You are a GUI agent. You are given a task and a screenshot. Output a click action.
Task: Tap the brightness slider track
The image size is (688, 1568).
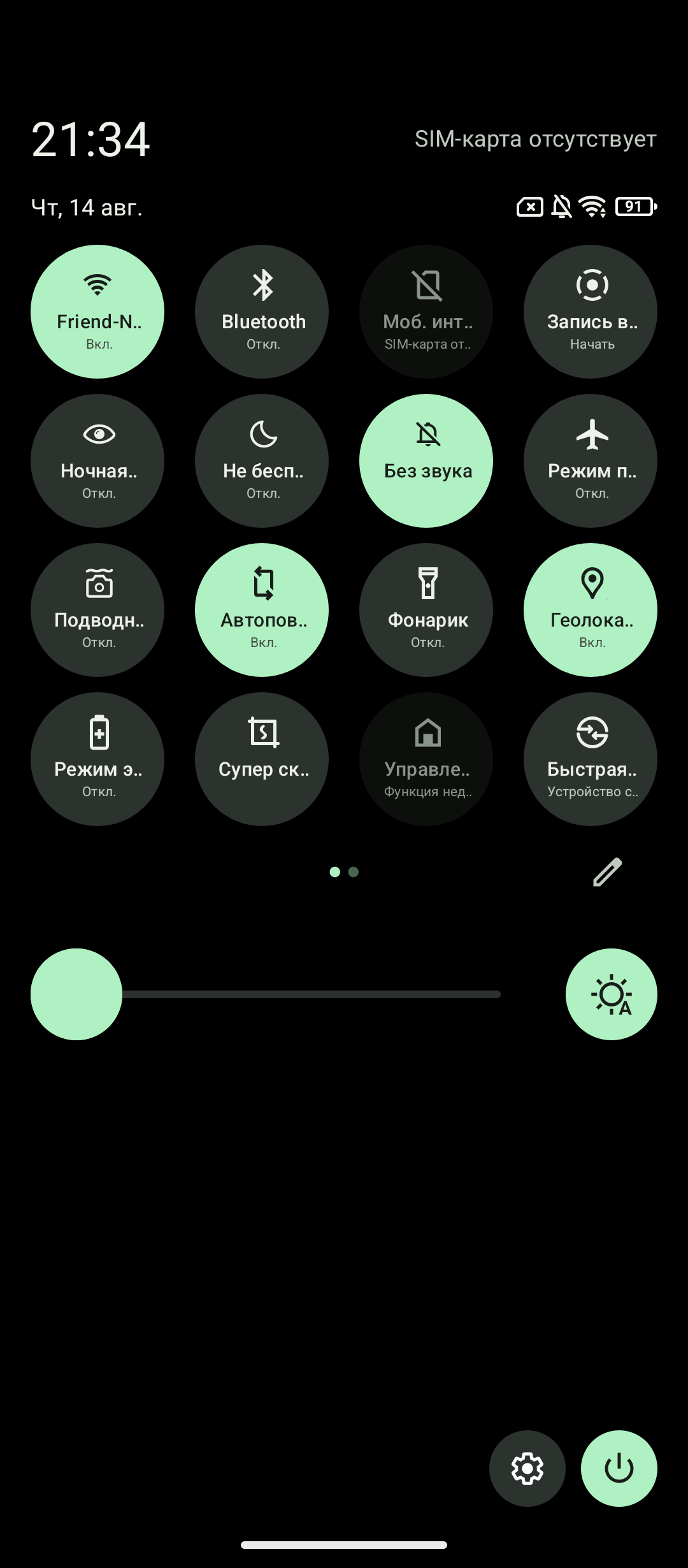[319, 994]
